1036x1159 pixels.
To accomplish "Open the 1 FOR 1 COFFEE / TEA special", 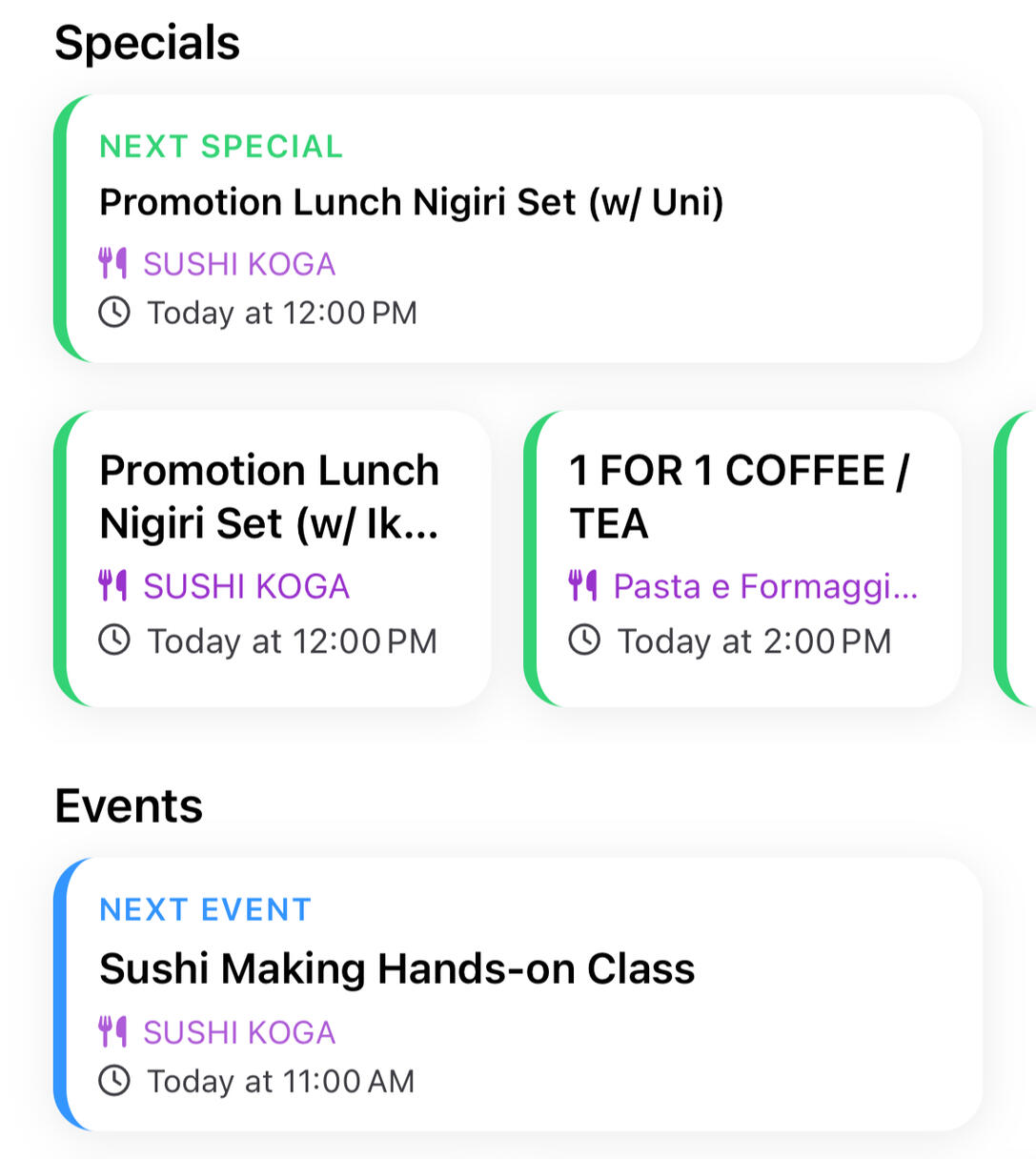I will [739, 496].
